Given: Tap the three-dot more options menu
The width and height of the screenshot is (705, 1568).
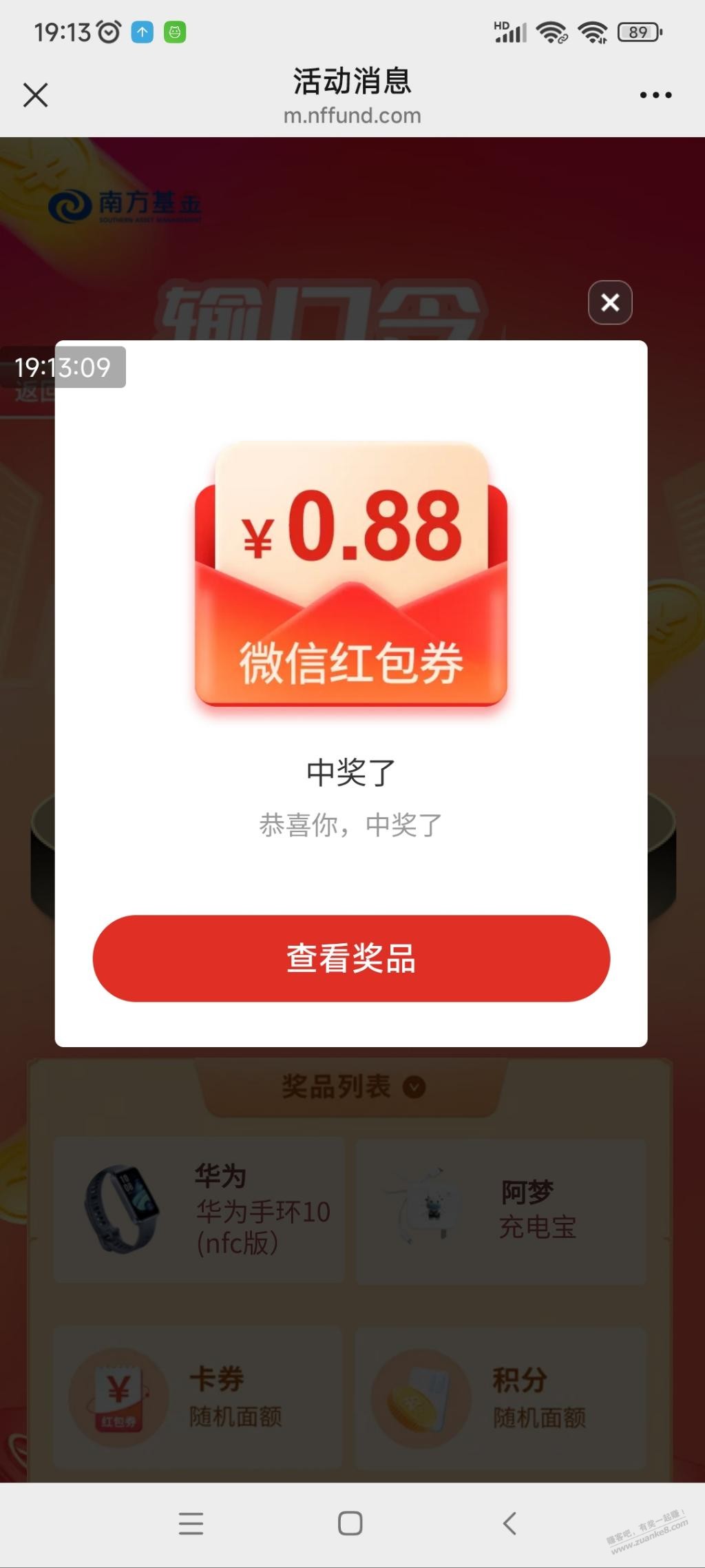Looking at the screenshot, I should coord(654,94).
